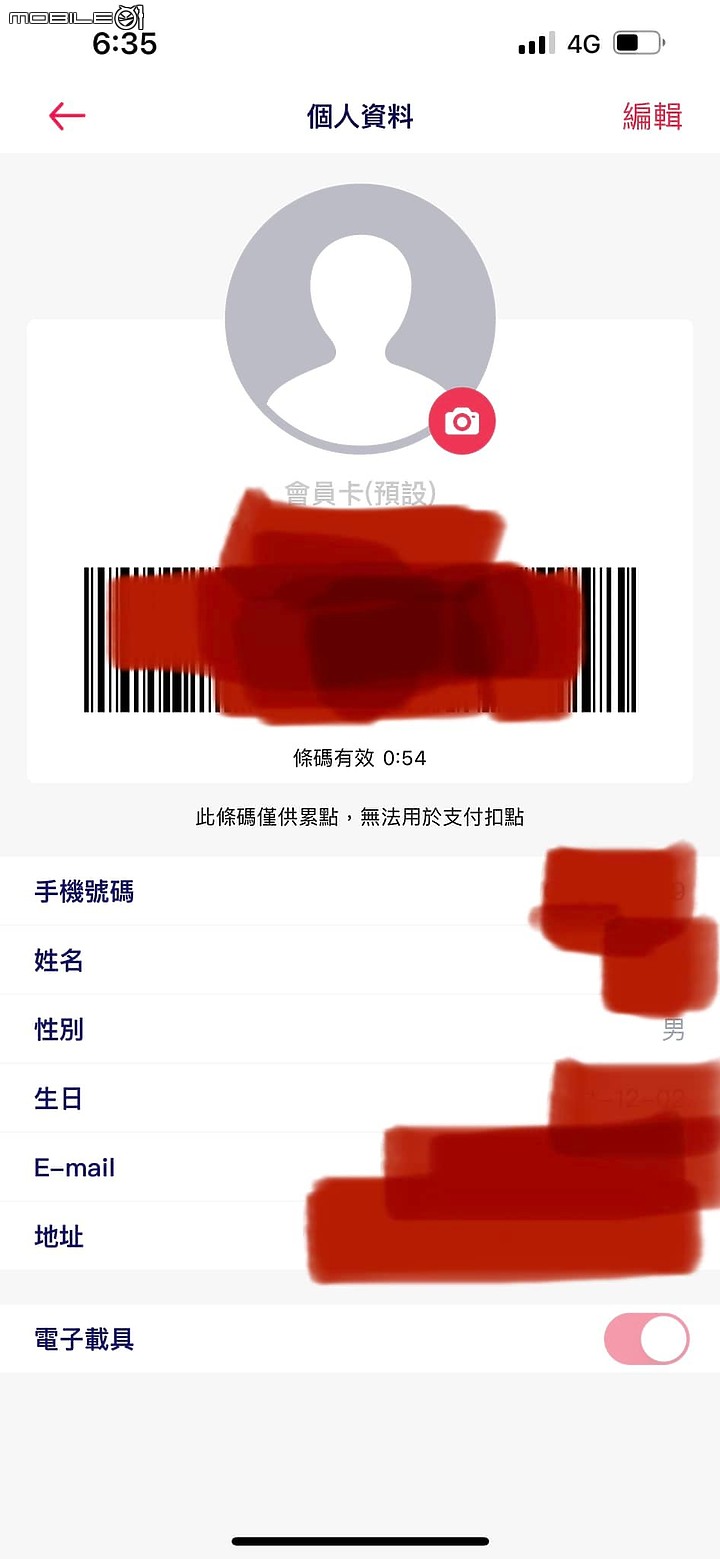Screen dimensions: 720x1559
Task: Select the 會員卡(預設) card label
Action: pos(360,492)
